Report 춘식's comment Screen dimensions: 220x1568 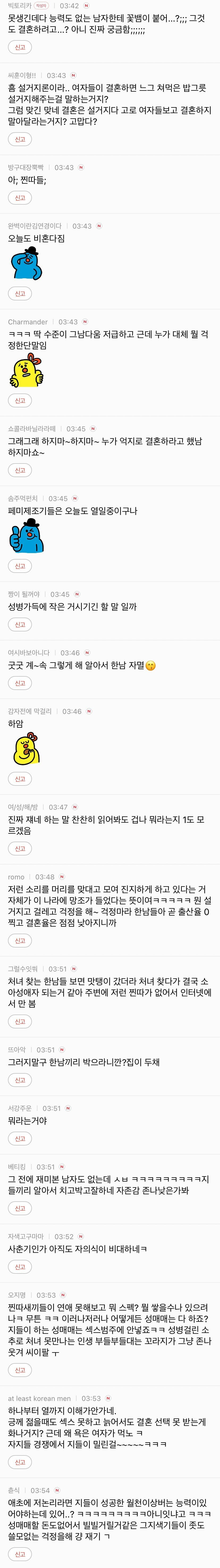(x=20, y=1554)
